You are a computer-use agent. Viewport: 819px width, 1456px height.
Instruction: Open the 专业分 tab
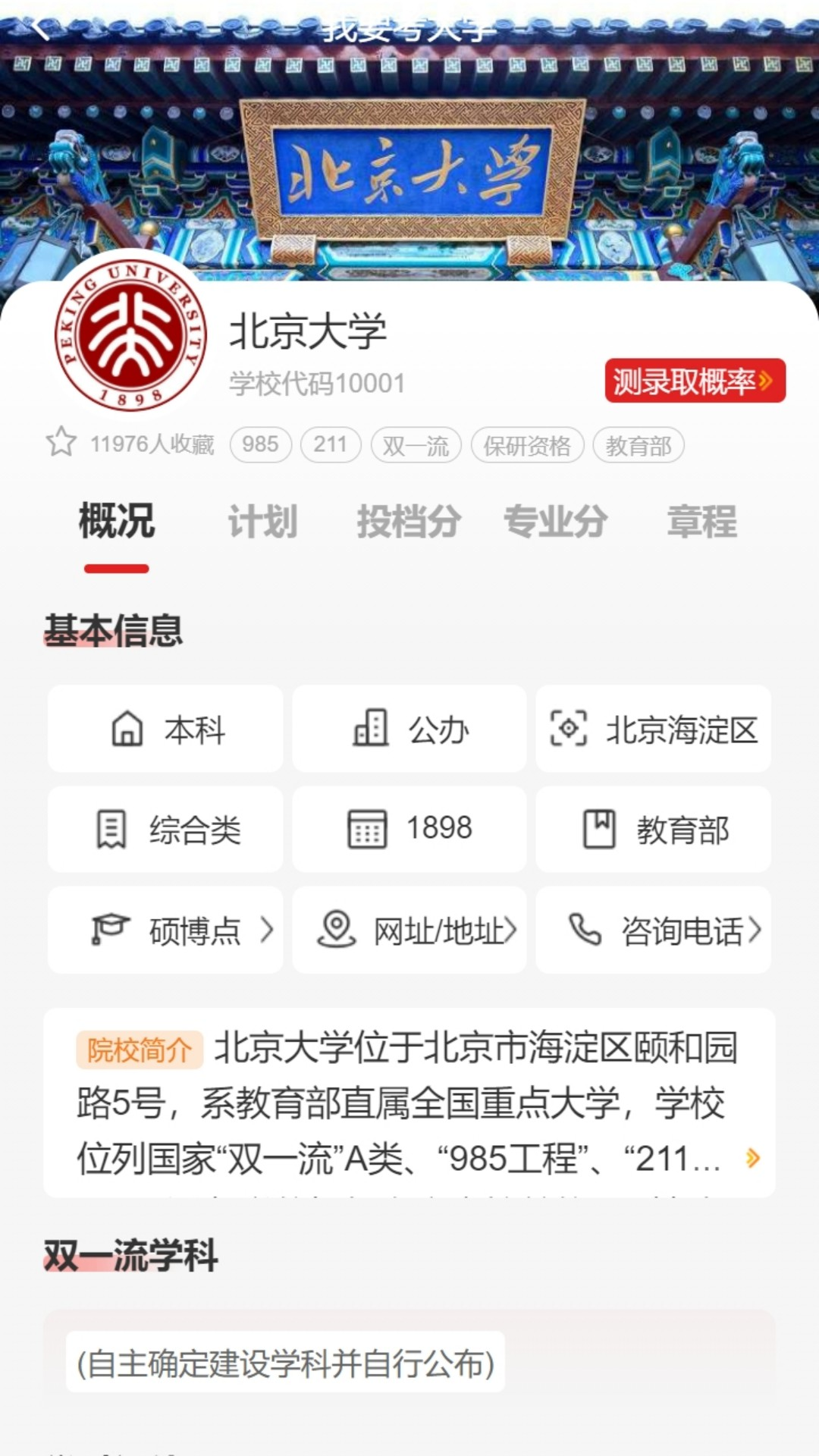556,522
